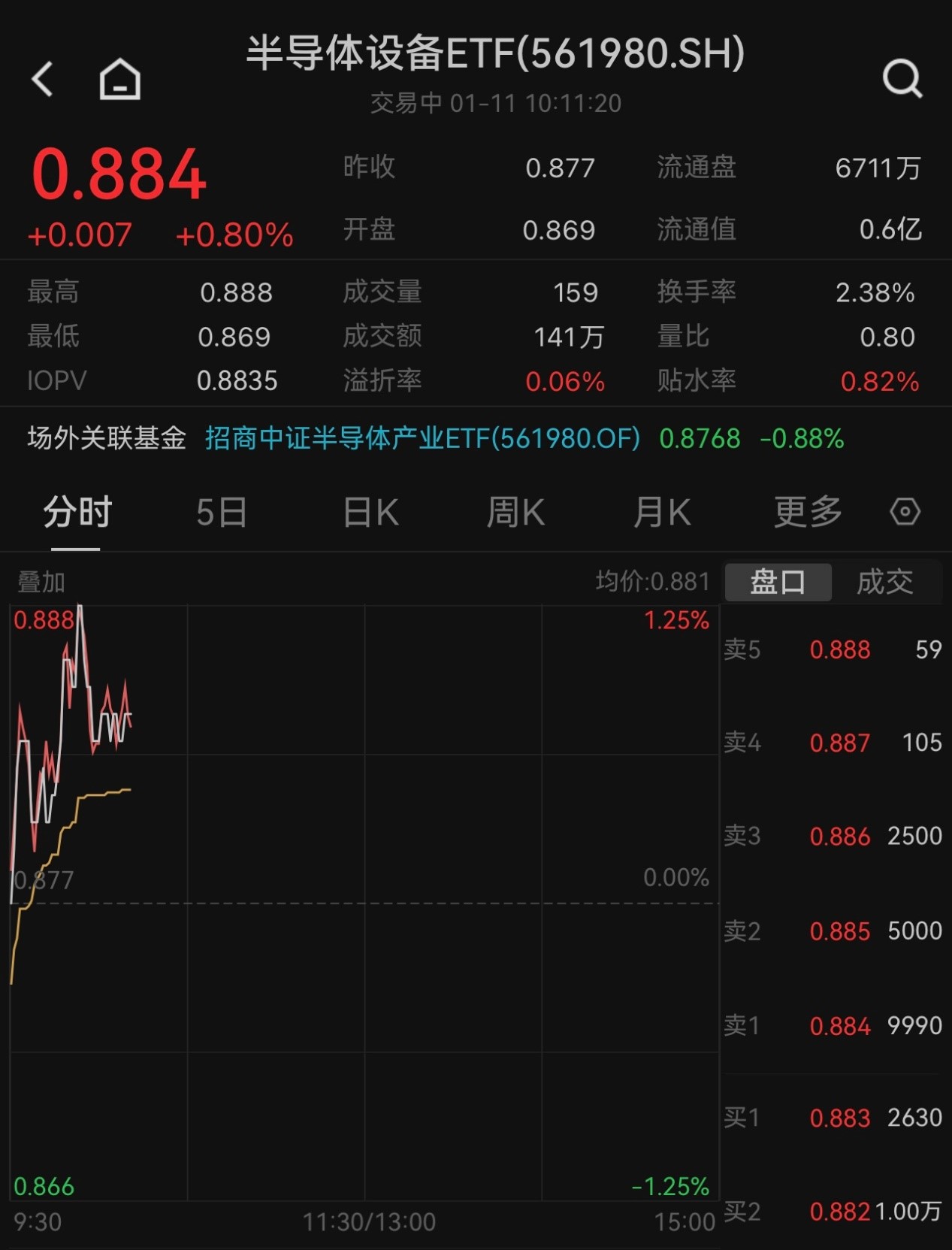Select the 分时 chart tab

pos(77,513)
